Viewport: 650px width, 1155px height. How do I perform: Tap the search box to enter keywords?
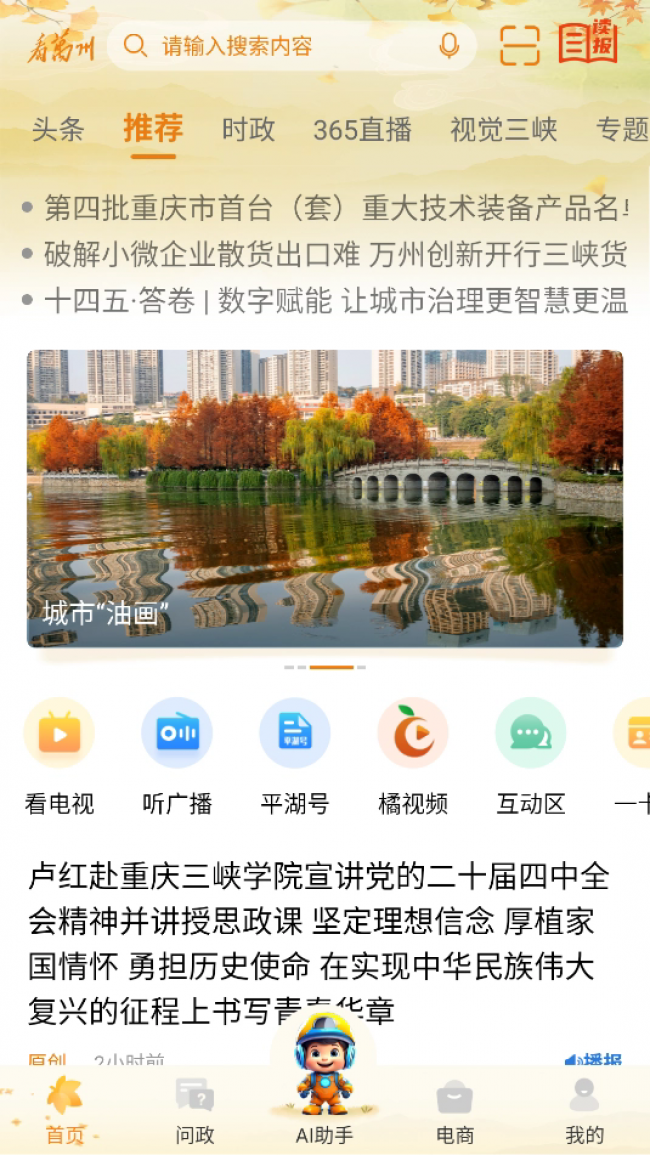[x=280, y=46]
